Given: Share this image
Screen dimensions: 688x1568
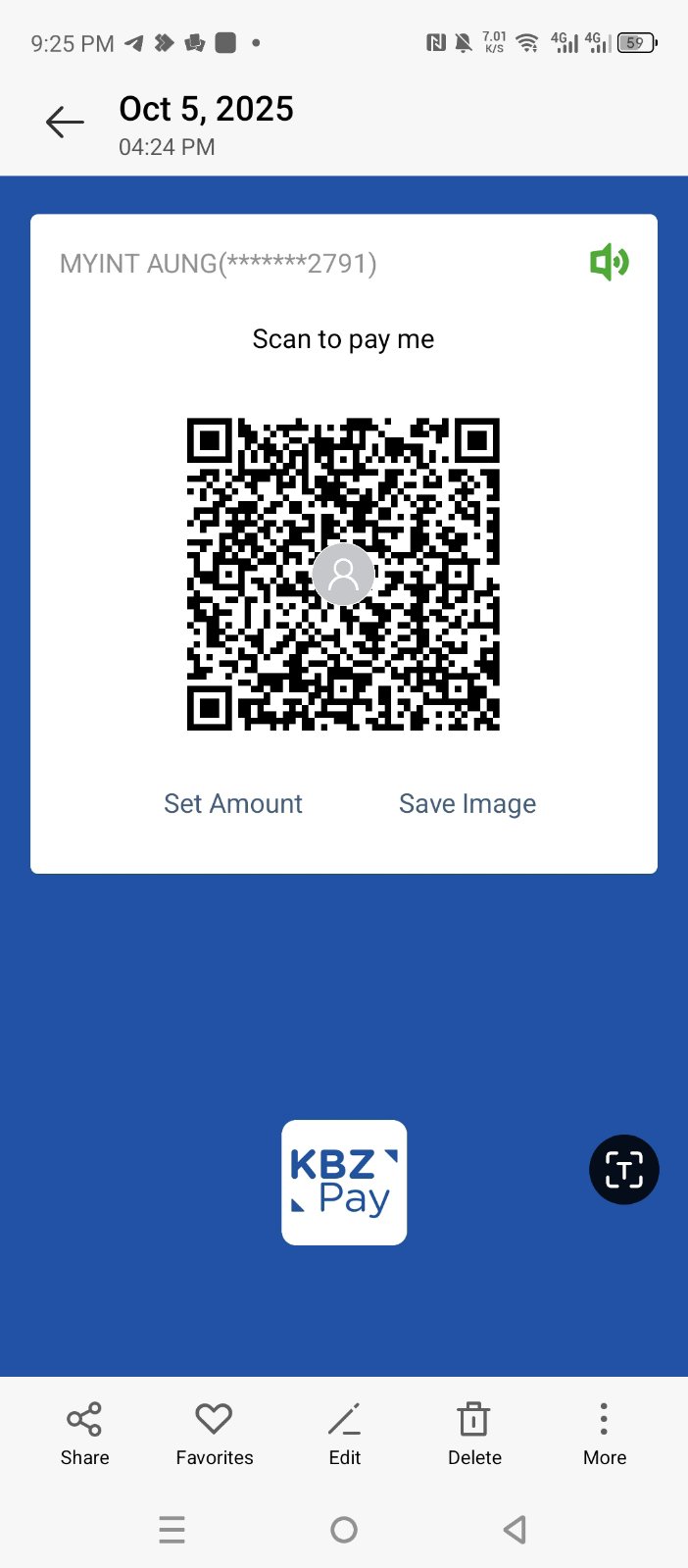Looking at the screenshot, I should point(84,1434).
